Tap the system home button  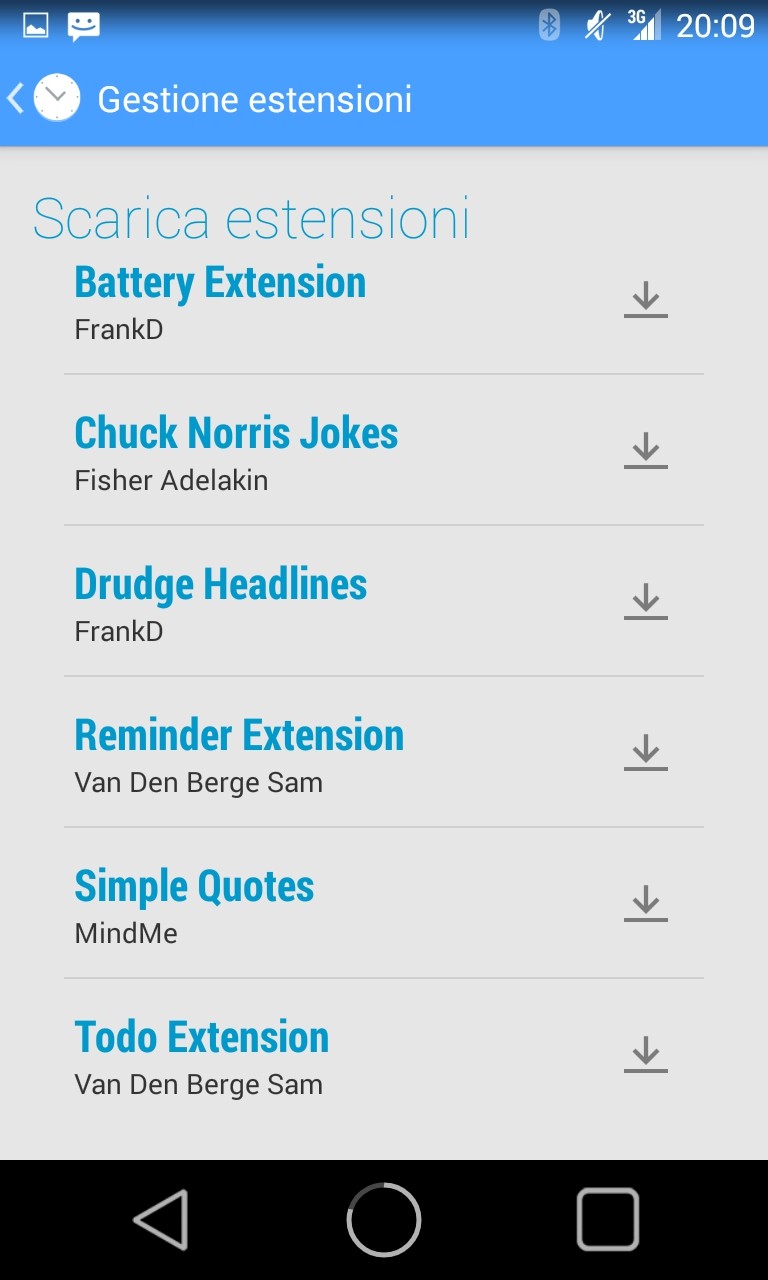coord(384,1220)
